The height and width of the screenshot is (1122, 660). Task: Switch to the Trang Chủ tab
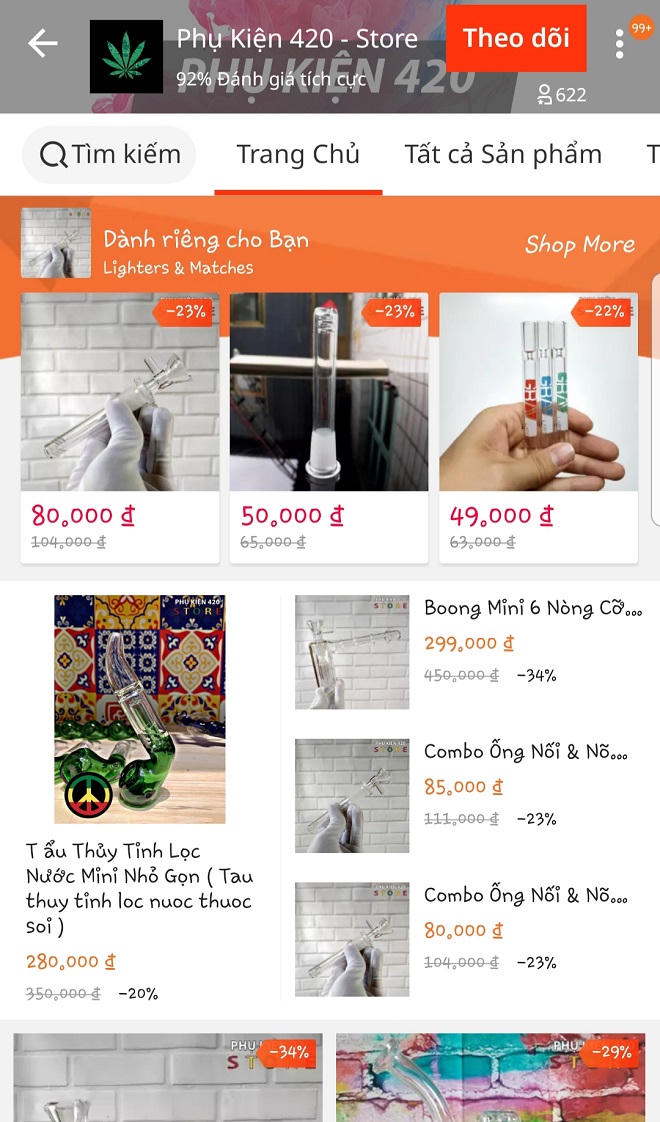298,155
